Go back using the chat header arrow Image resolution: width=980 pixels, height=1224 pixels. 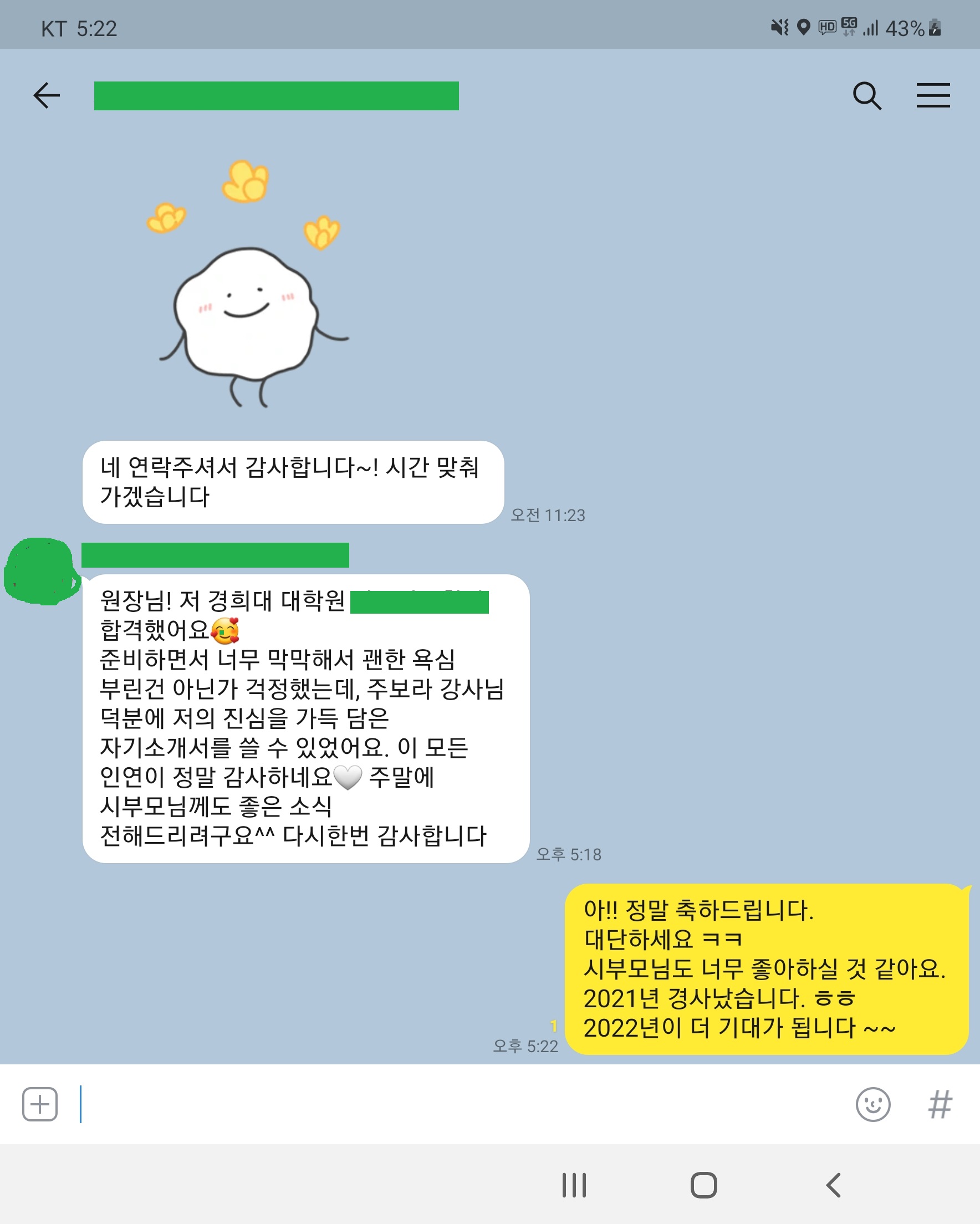[47, 95]
